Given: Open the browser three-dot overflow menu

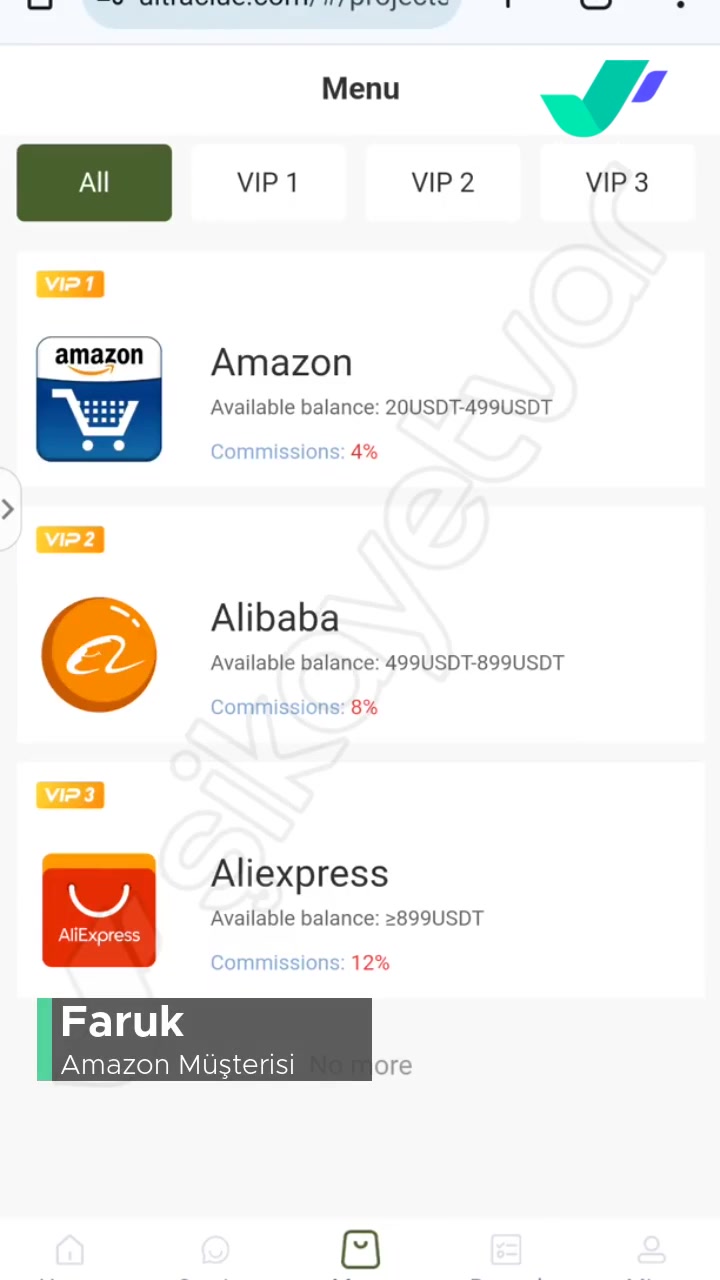Looking at the screenshot, I should (x=680, y=8).
